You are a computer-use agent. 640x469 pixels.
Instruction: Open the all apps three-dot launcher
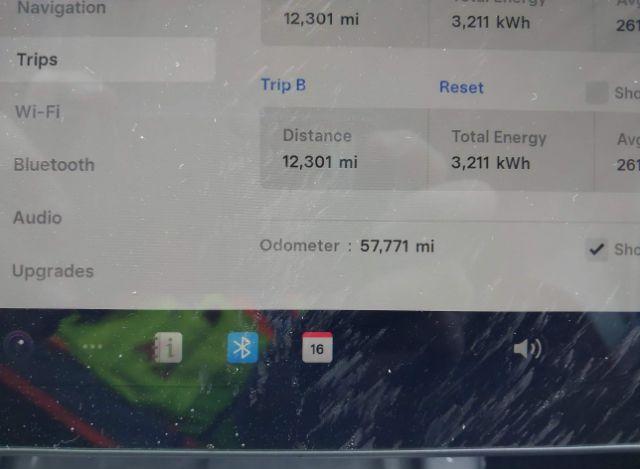click(93, 347)
